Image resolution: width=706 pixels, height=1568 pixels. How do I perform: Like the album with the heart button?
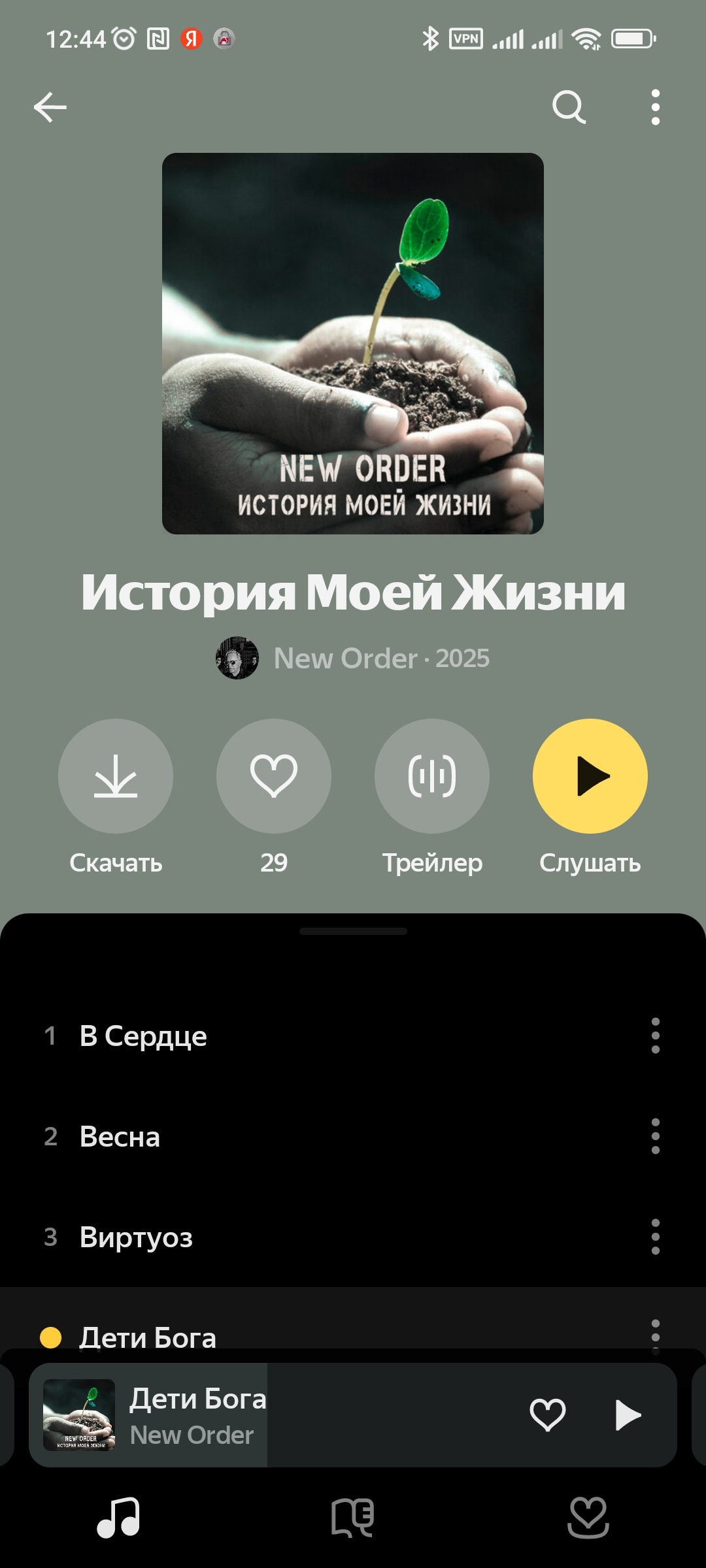[273, 776]
